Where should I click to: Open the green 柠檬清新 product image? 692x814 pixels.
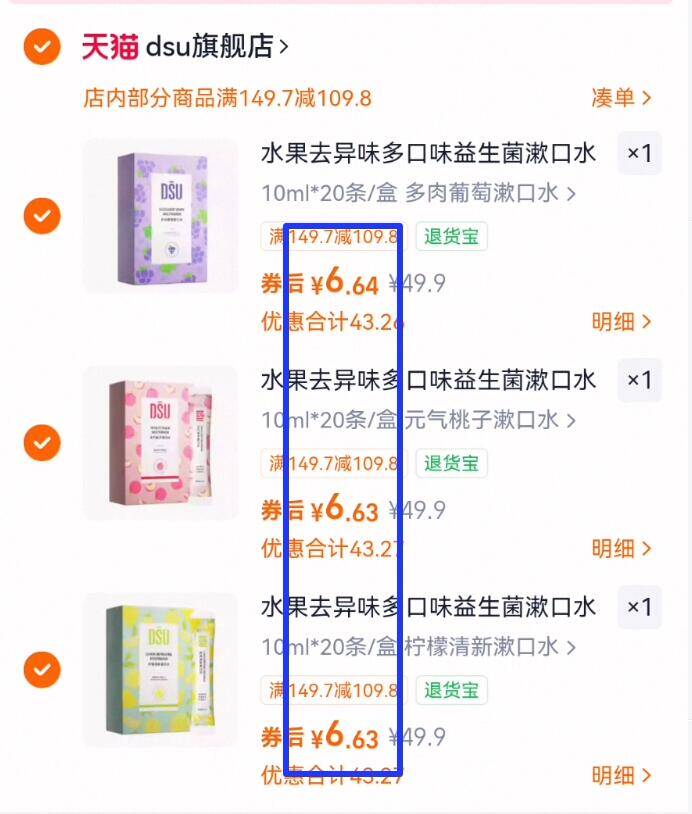tap(160, 670)
